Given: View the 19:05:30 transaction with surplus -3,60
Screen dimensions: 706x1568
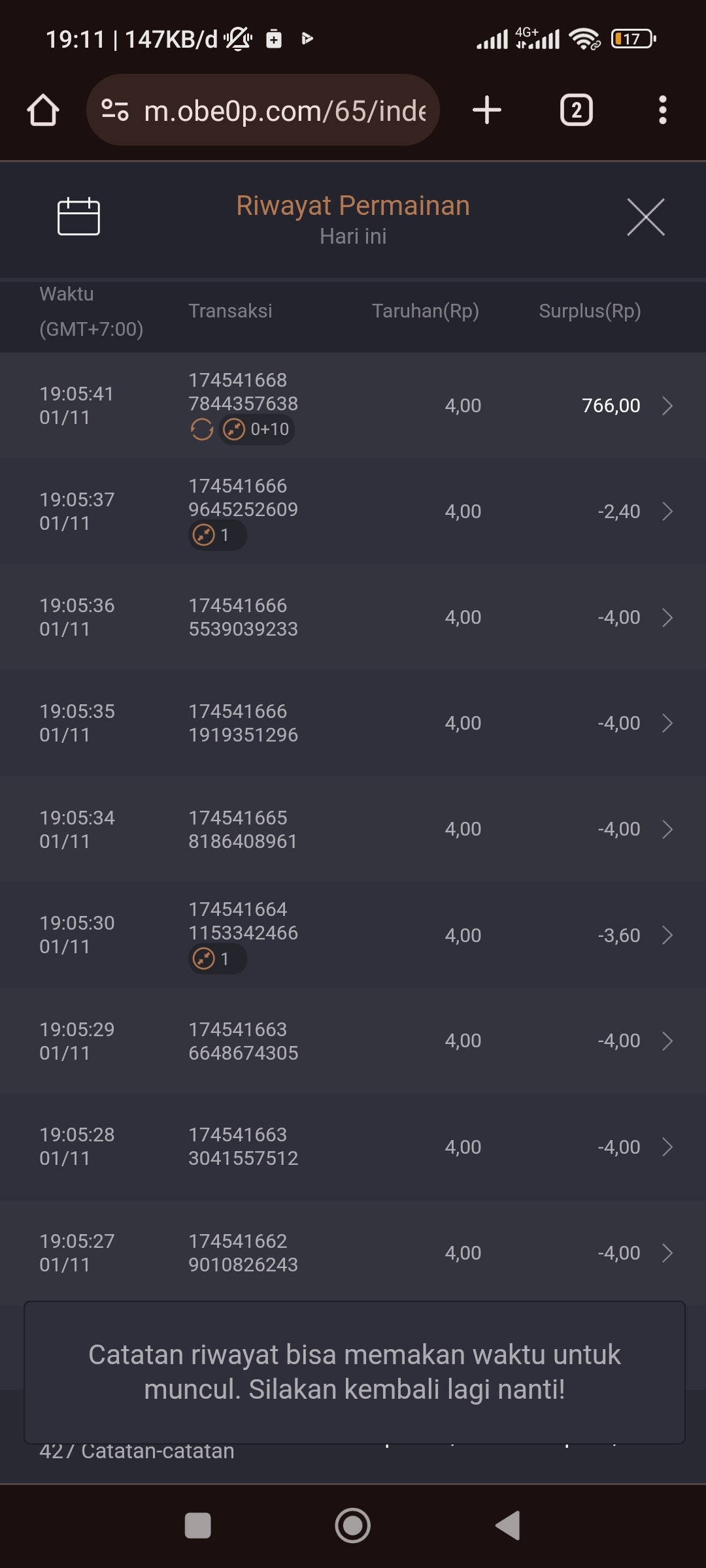Looking at the screenshot, I should click(x=667, y=935).
